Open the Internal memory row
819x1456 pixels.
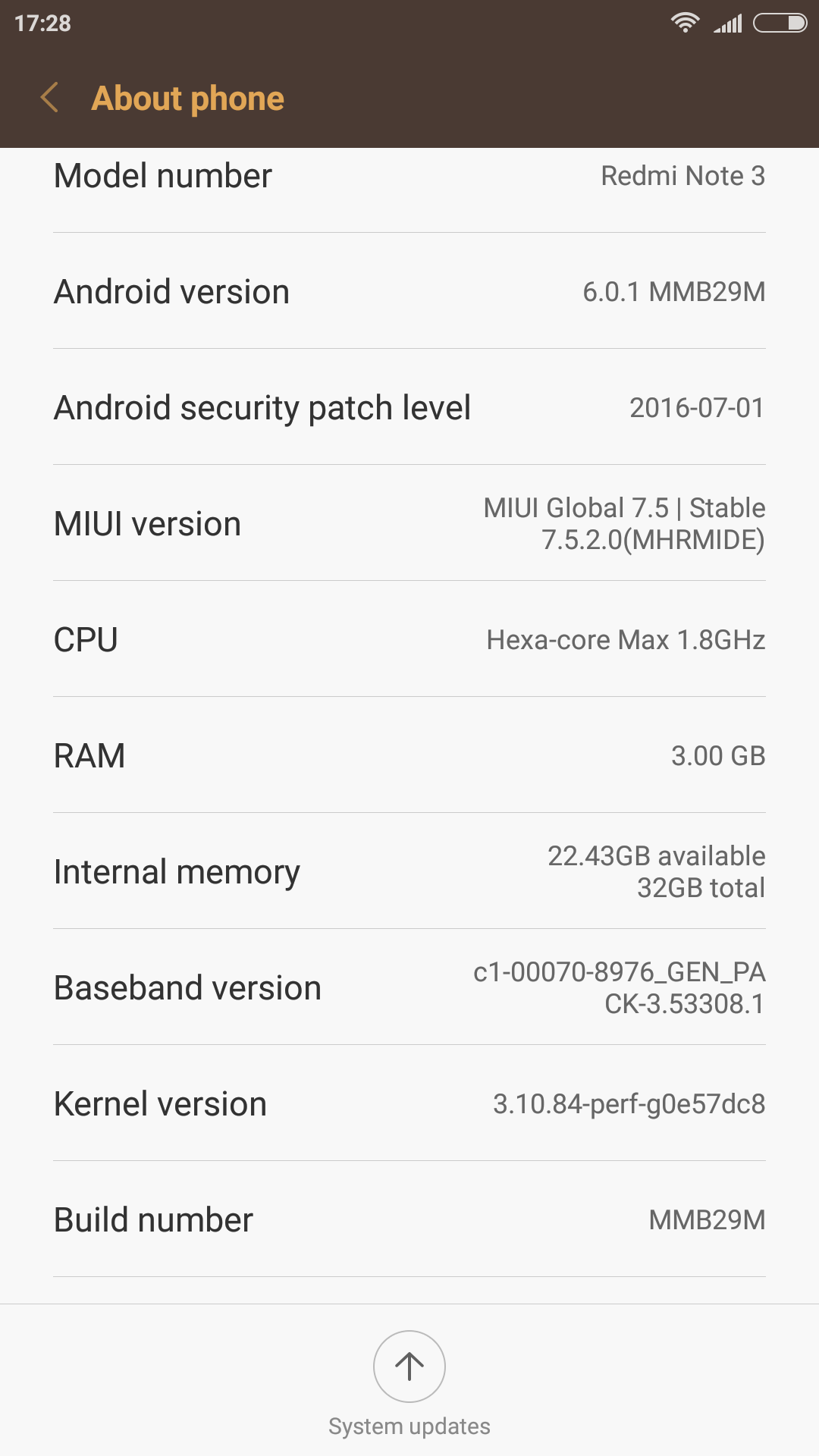409,871
